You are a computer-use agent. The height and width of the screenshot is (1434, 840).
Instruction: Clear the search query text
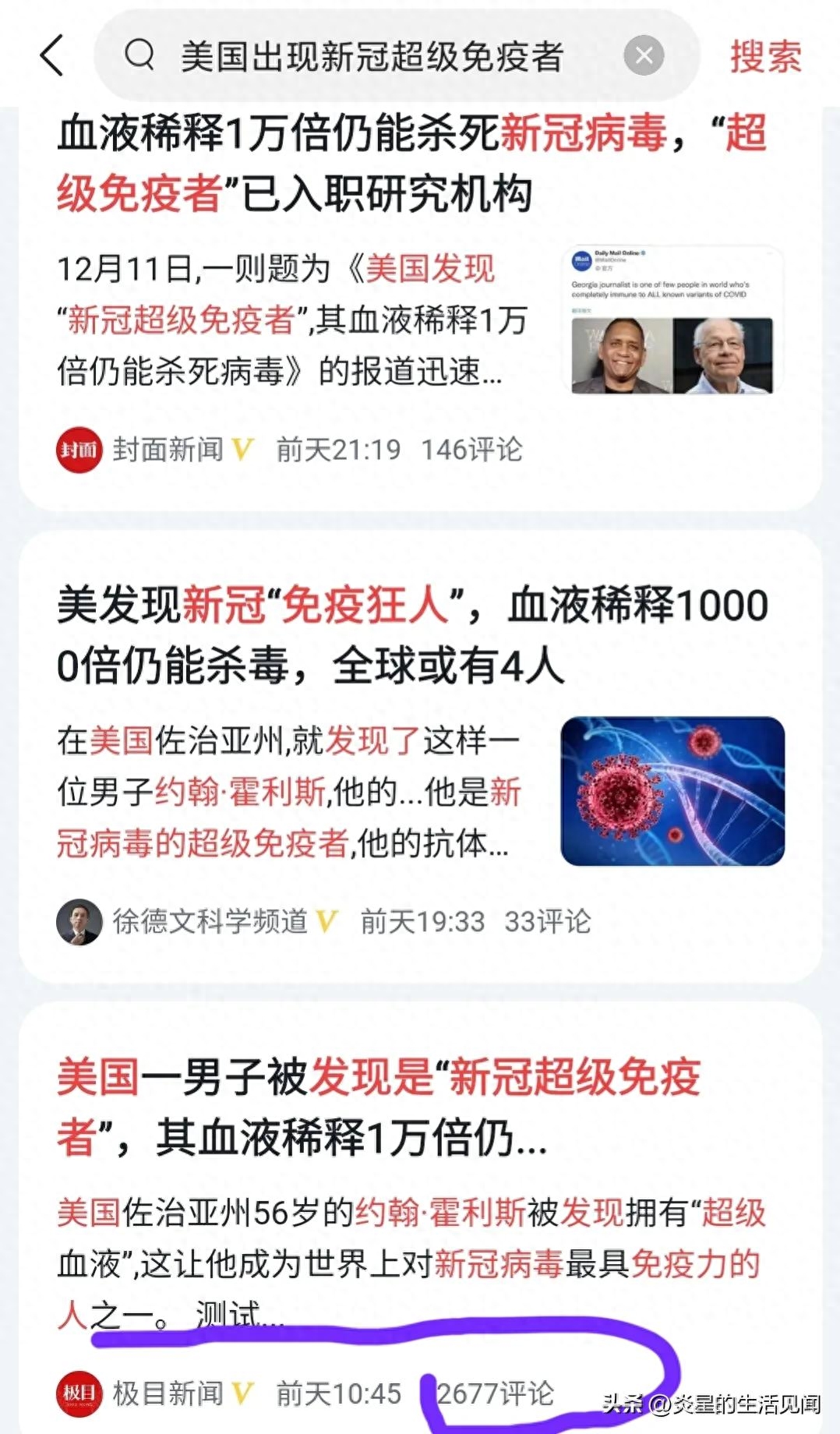pyautogui.click(x=644, y=56)
